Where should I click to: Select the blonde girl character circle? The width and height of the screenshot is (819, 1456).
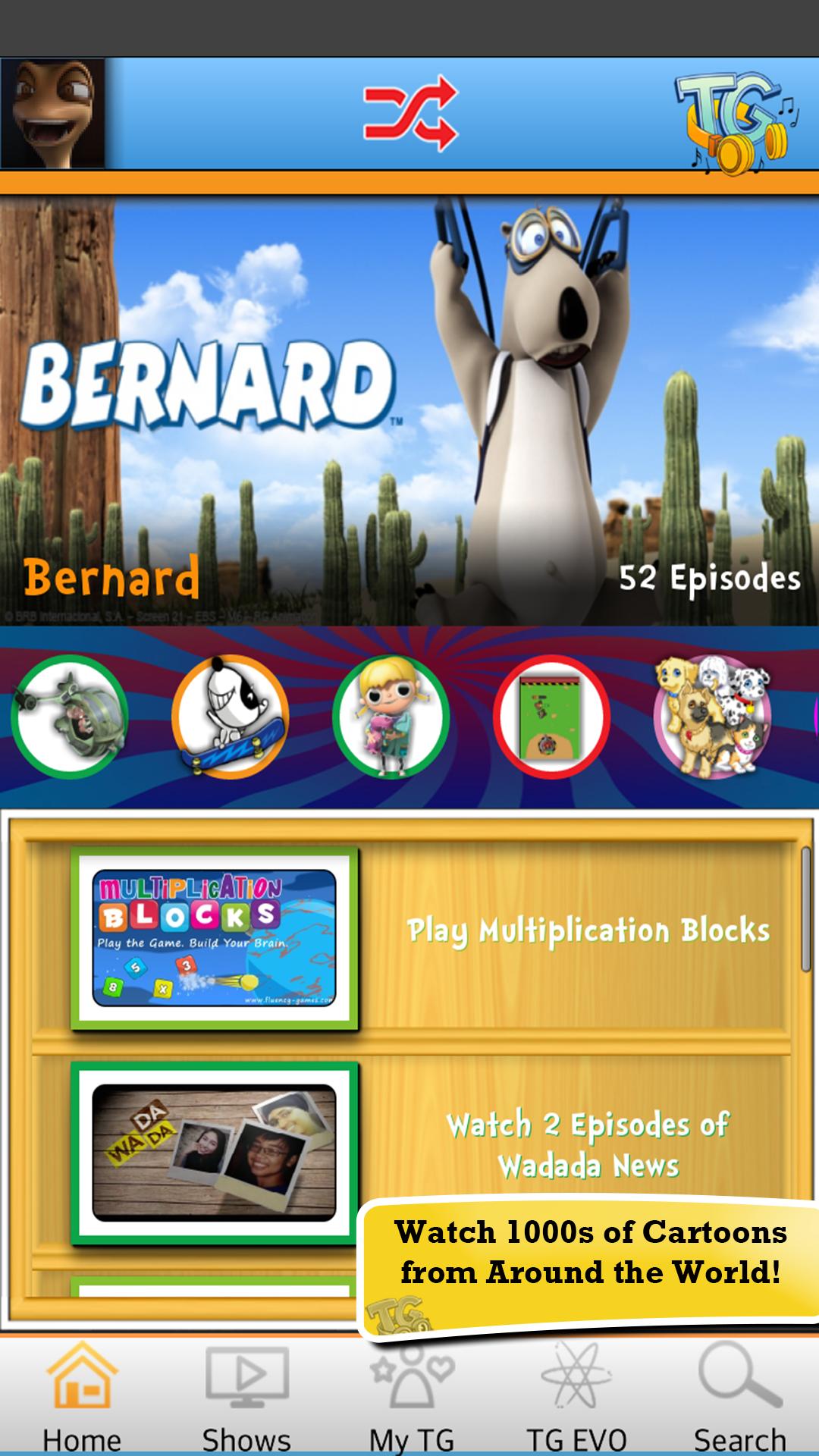tap(391, 717)
